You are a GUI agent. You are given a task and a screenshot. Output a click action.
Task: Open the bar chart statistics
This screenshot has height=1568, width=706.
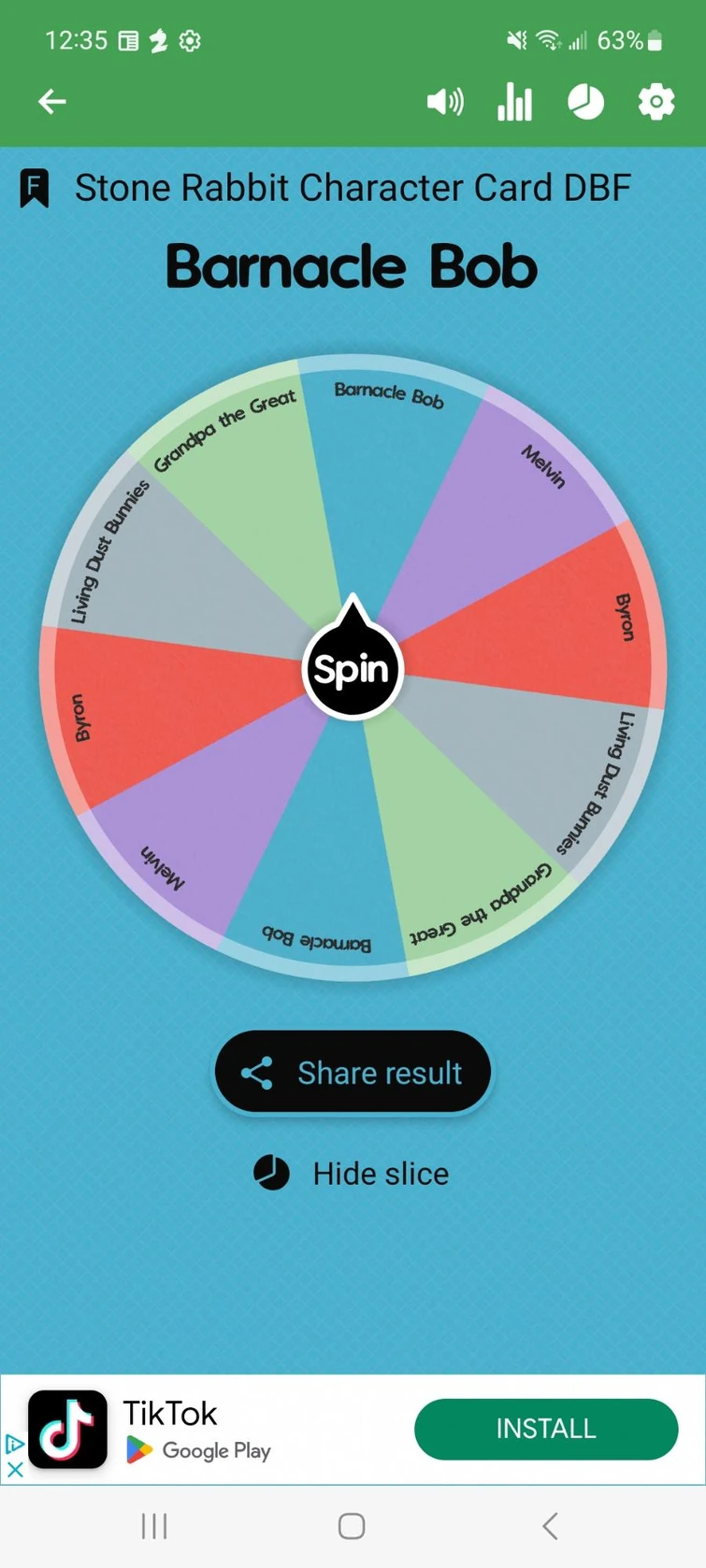point(514,101)
